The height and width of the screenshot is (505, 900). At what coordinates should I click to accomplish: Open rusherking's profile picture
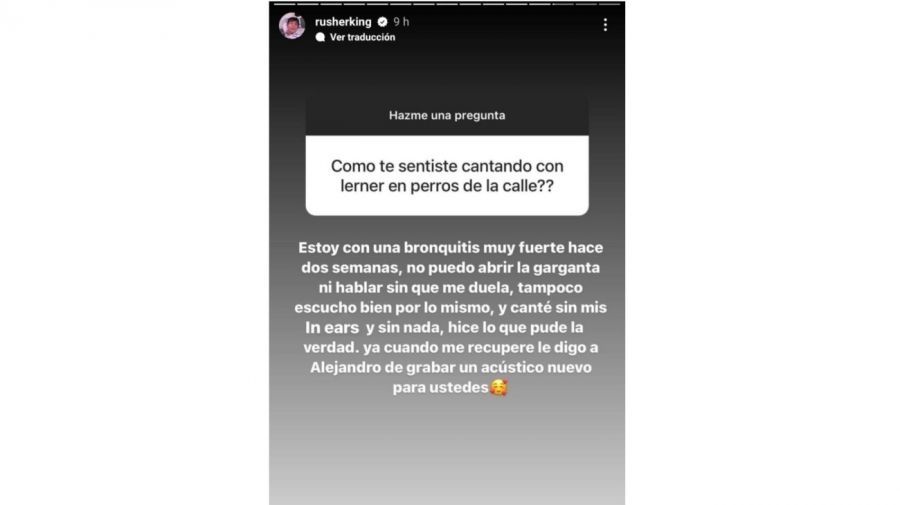tap(291, 27)
